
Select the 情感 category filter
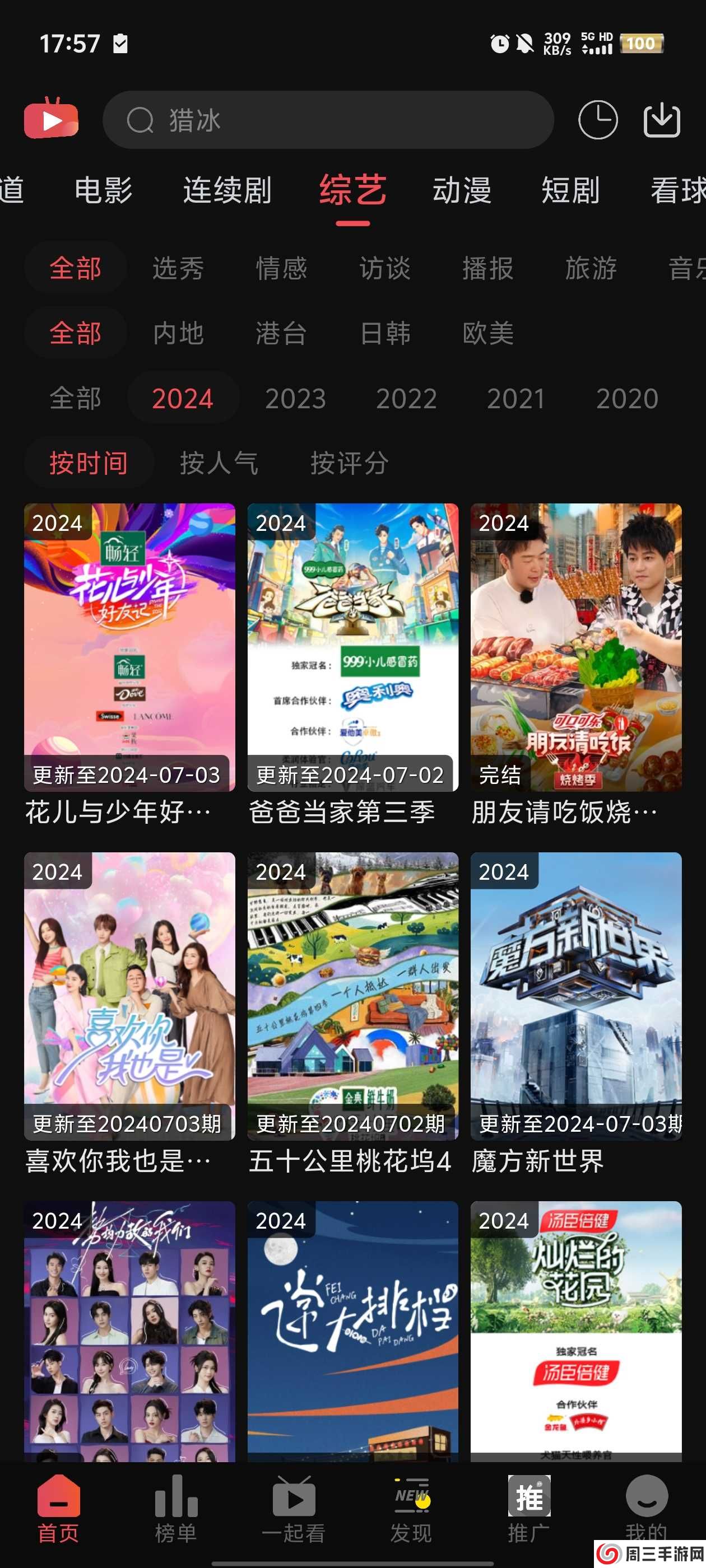click(x=281, y=268)
